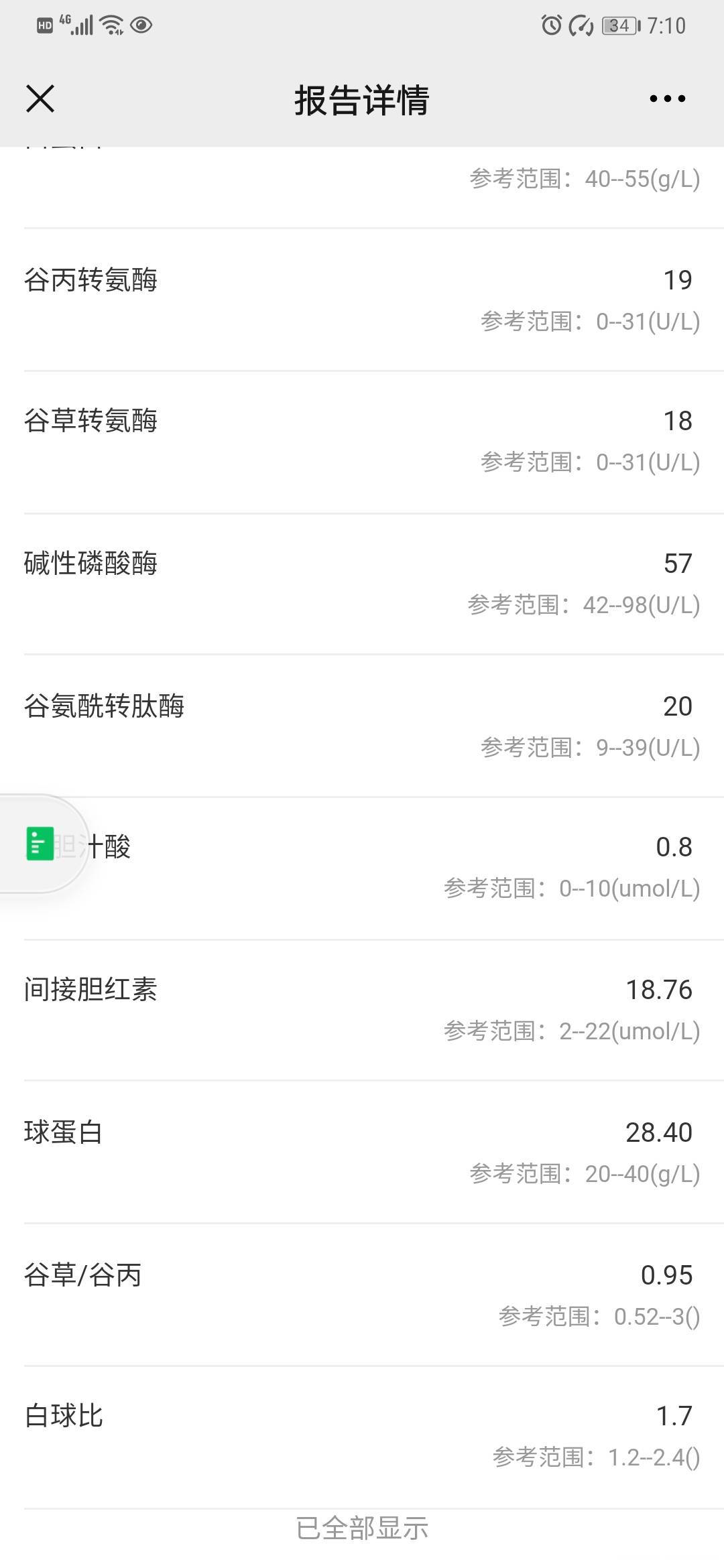Click the 报告详情 title text
Viewport: 724px width, 1568px height.
pyautogui.click(x=361, y=99)
